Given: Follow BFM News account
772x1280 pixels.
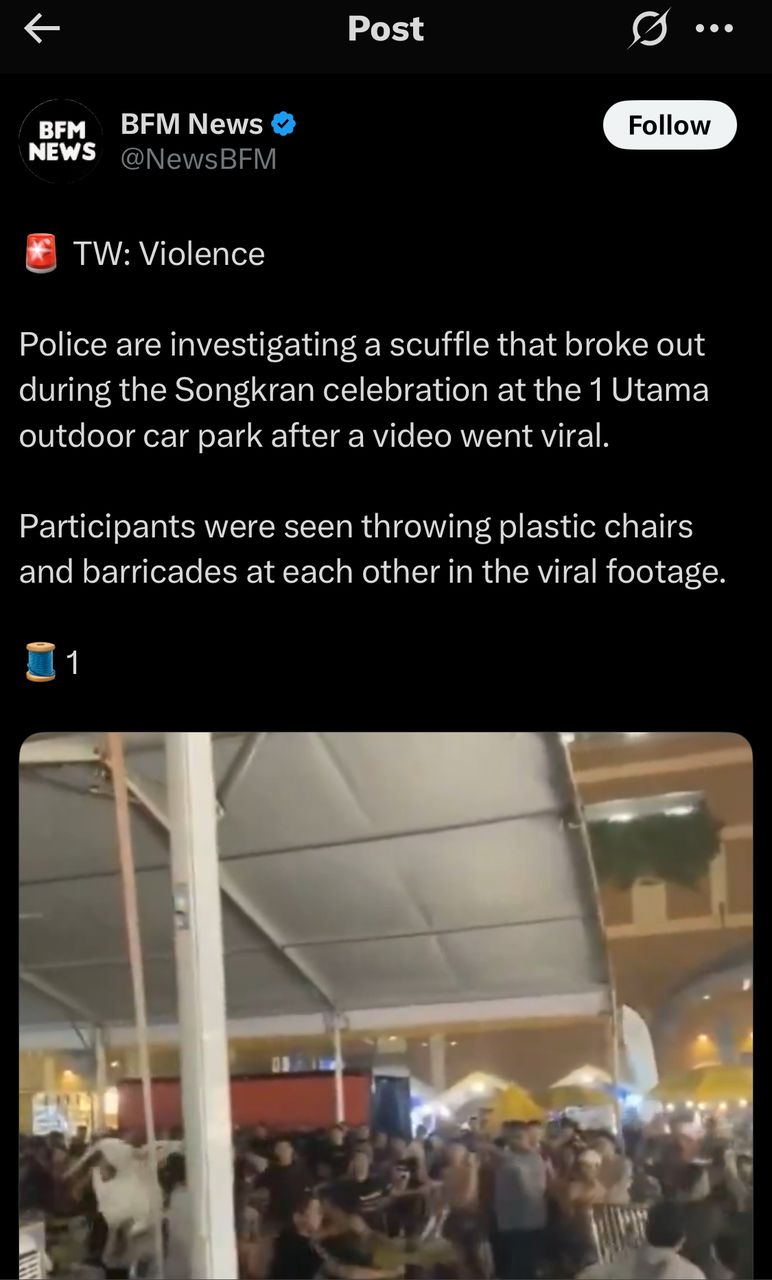Looking at the screenshot, I should (x=669, y=125).
